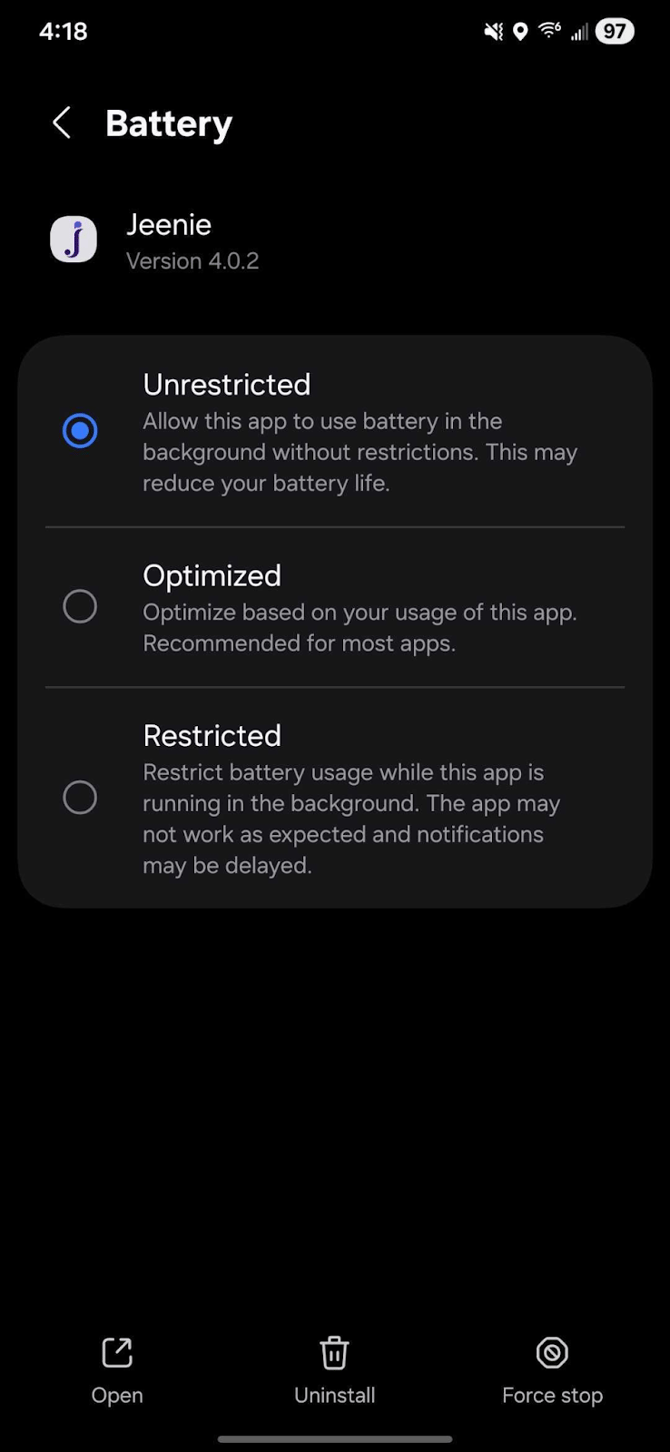Screen dimensions: 670x1452
Task: Choose Optimized battery usage
Action: tap(80, 606)
